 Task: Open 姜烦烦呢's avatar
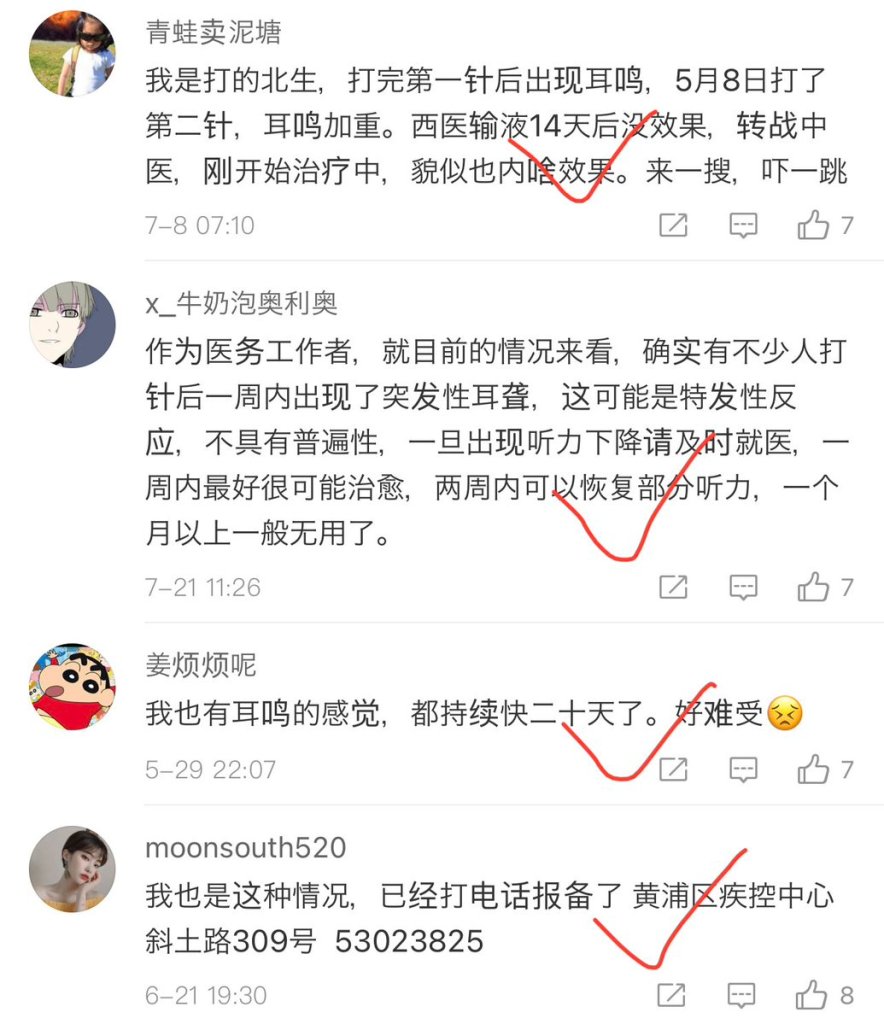click(x=71, y=686)
